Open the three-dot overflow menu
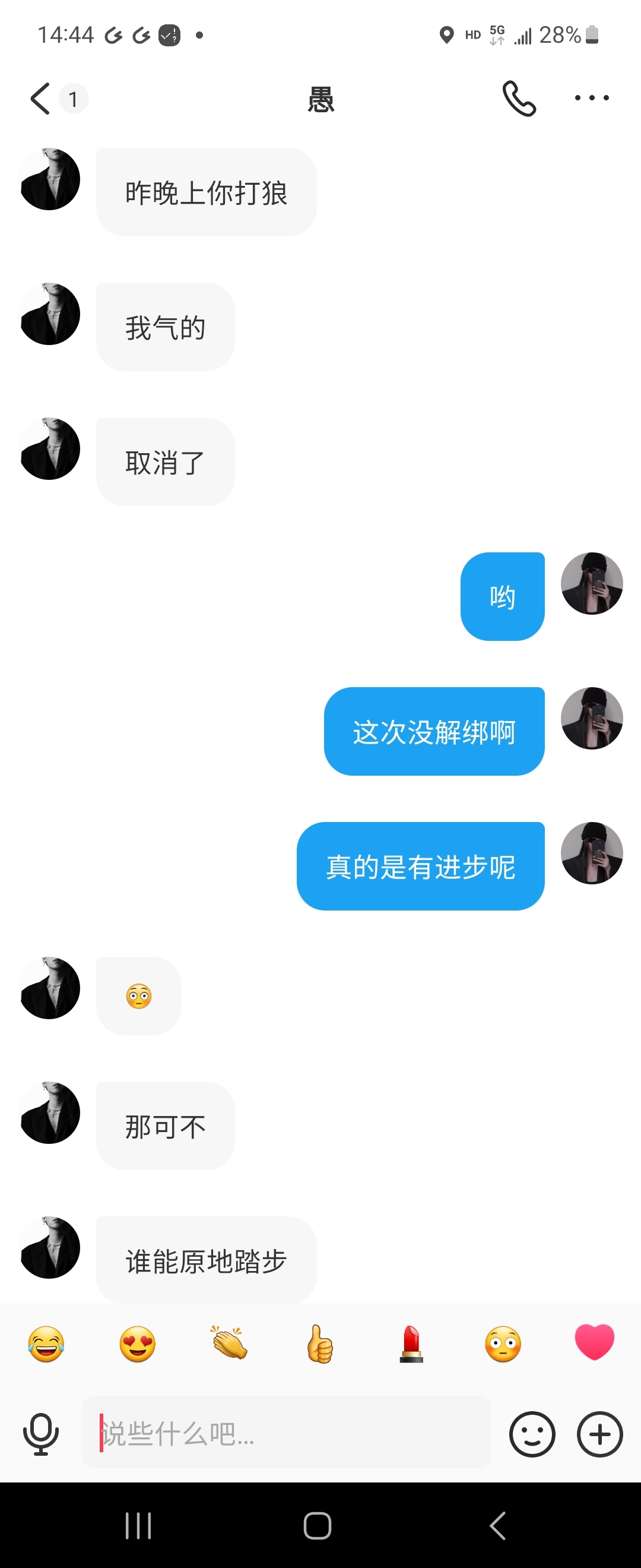This screenshot has width=641, height=1568. click(591, 98)
